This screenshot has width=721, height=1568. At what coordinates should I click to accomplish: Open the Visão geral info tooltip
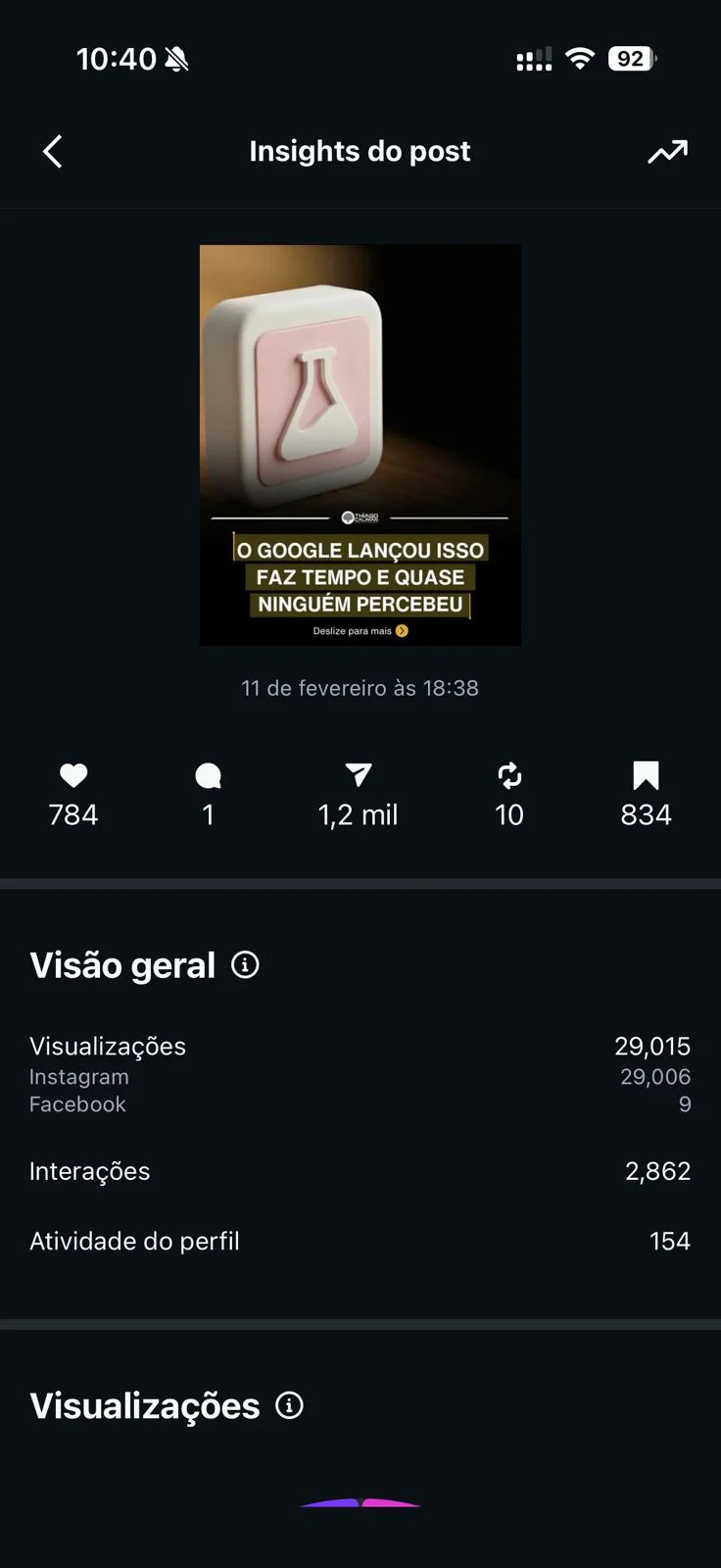[x=245, y=965]
